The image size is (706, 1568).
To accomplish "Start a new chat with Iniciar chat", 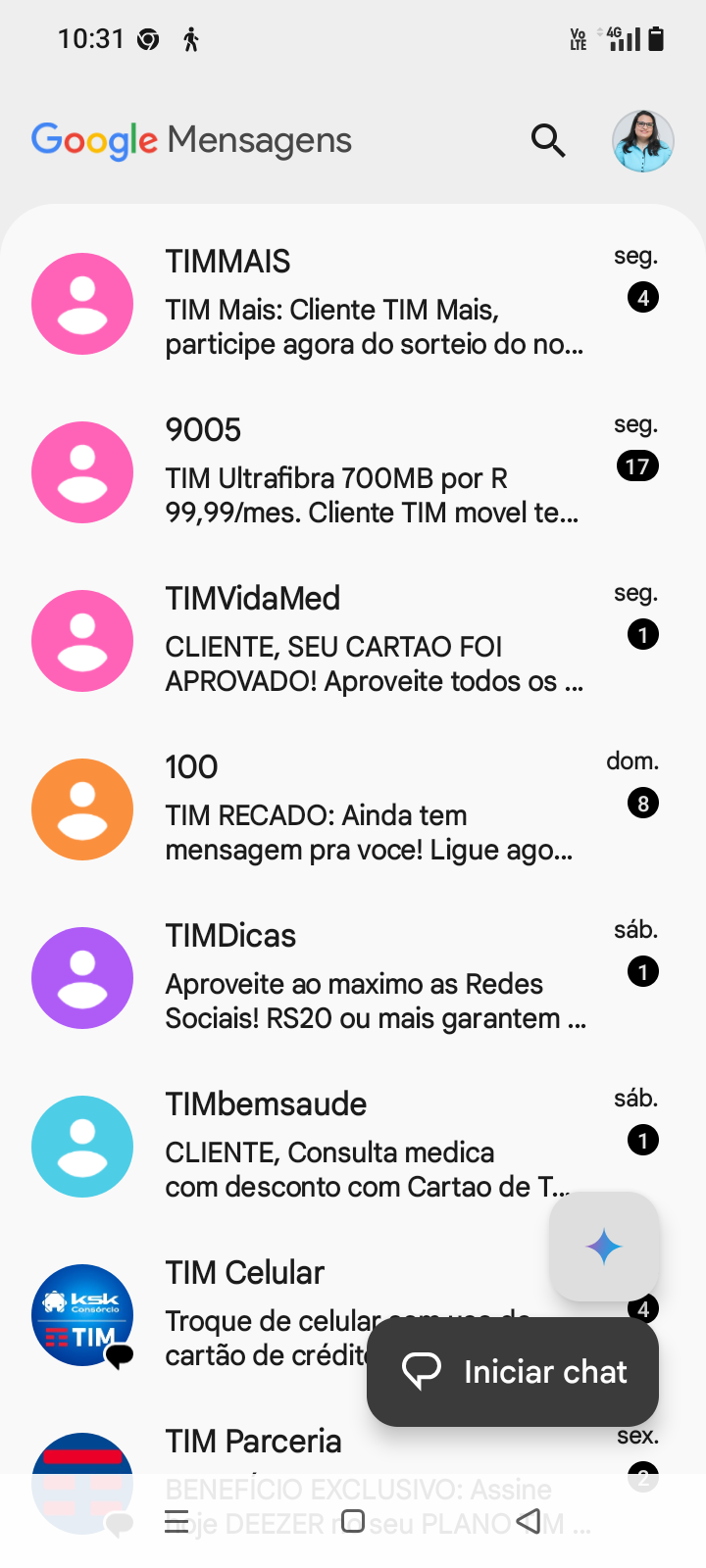I will pyautogui.click(x=513, y=1372).
